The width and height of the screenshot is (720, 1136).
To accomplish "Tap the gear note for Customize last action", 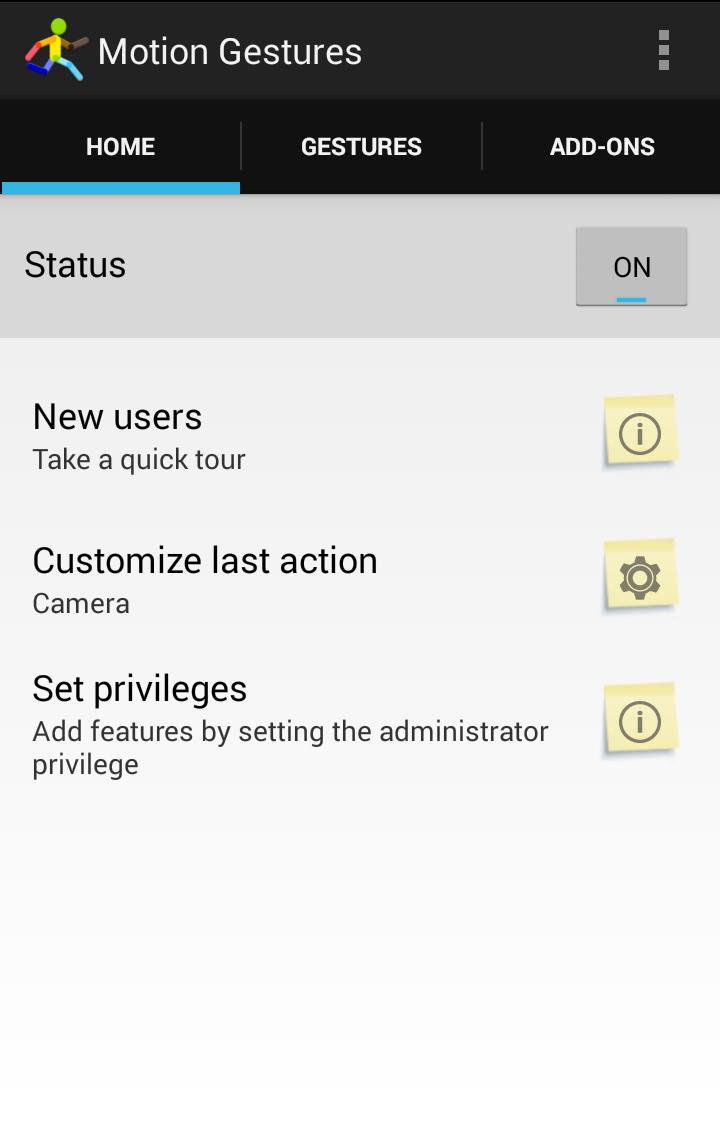I will [640, 577].
